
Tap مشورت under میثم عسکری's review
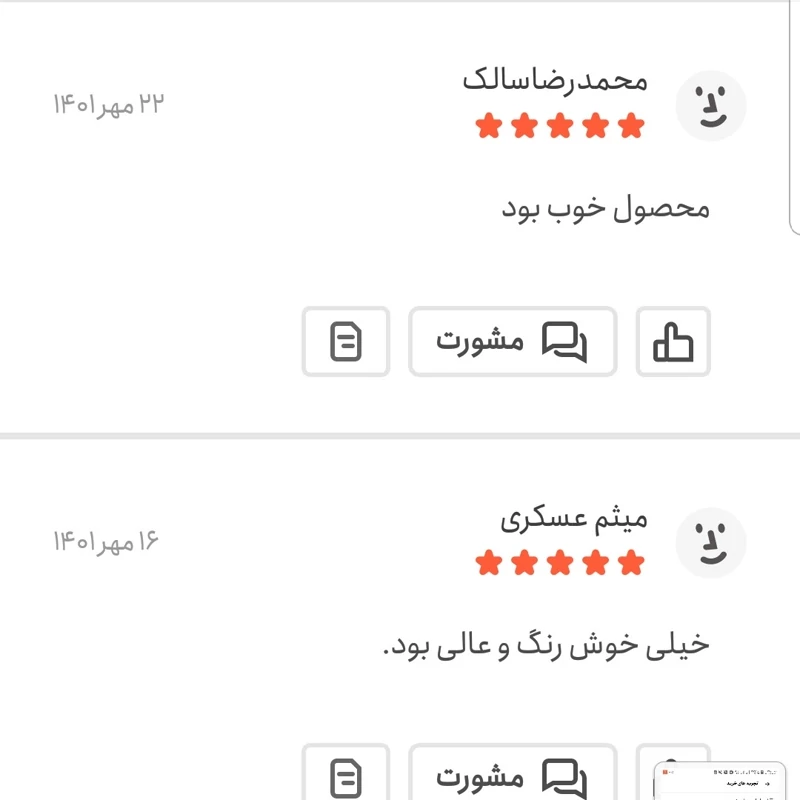512,777
